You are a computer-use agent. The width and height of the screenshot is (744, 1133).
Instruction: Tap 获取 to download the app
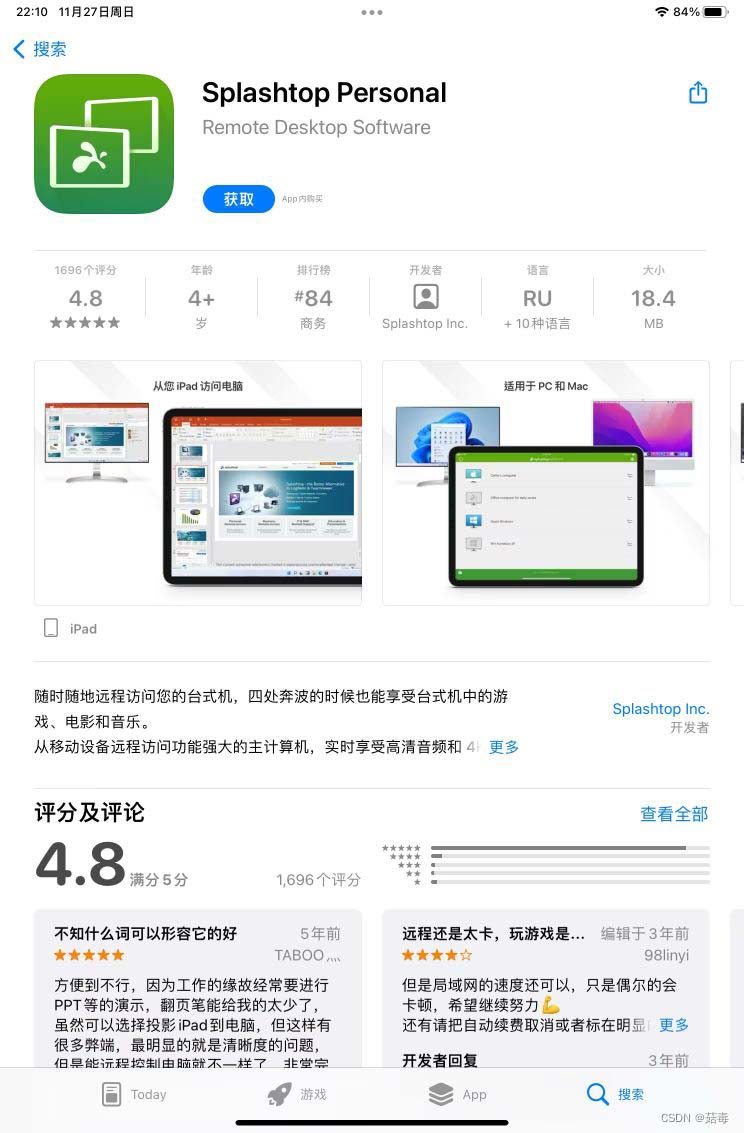point(238,199)
